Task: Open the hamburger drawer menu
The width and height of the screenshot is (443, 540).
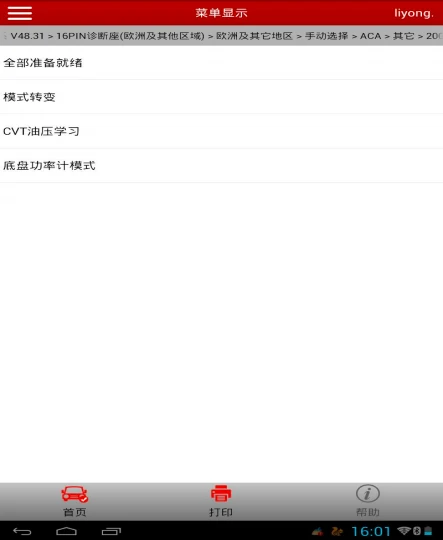Action: pyautogui.click(x=20, y=13)
